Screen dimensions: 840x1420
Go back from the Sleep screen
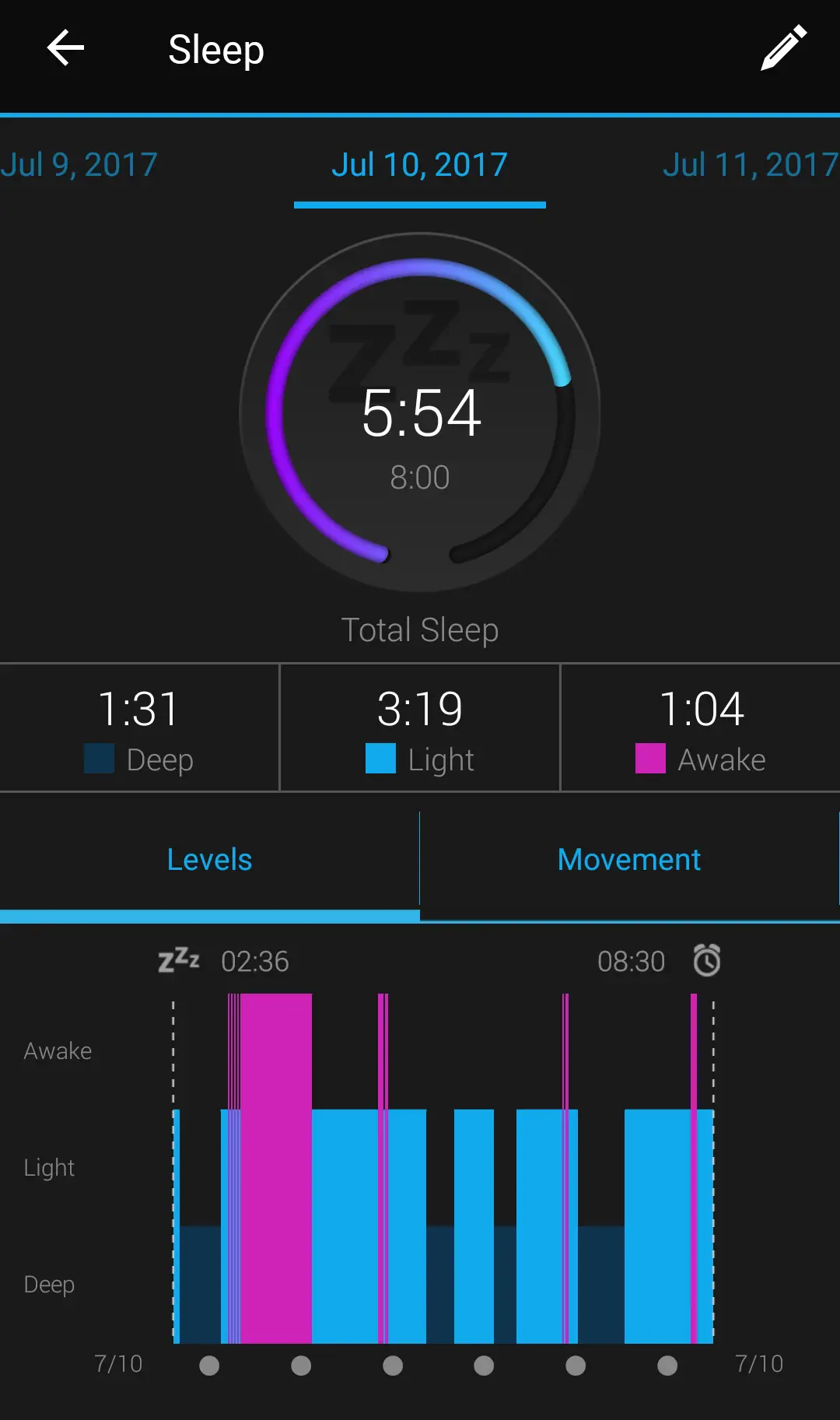coord(65,49)
